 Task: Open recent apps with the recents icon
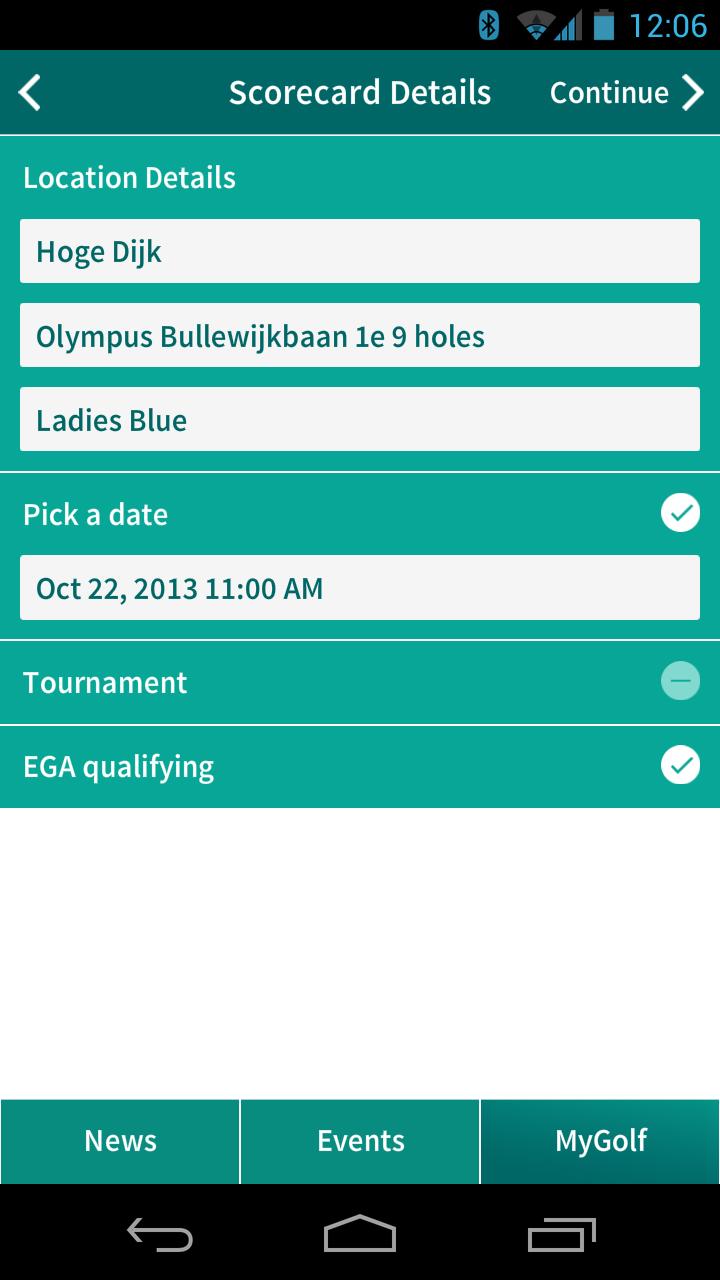tap(560, 1237)
